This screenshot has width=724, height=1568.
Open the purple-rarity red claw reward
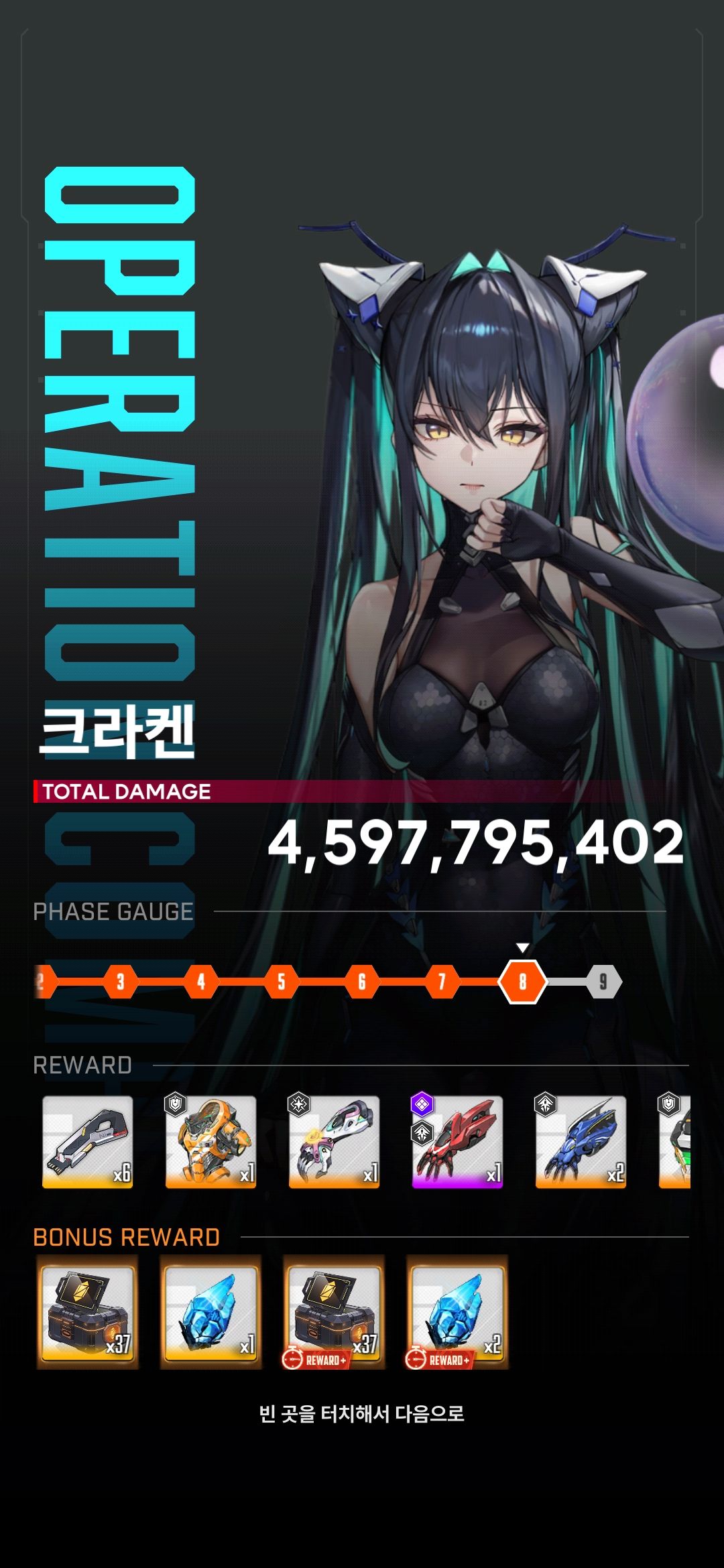pos(457,1142)
